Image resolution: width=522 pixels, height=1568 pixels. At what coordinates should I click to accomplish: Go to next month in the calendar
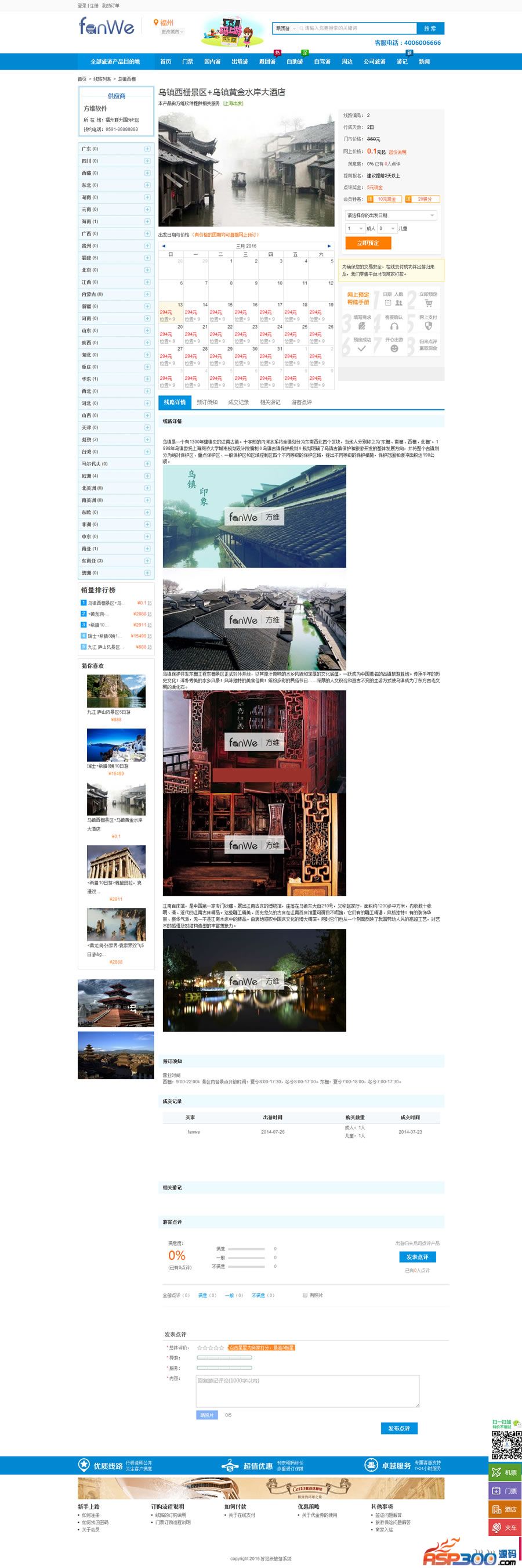[329, 246]
